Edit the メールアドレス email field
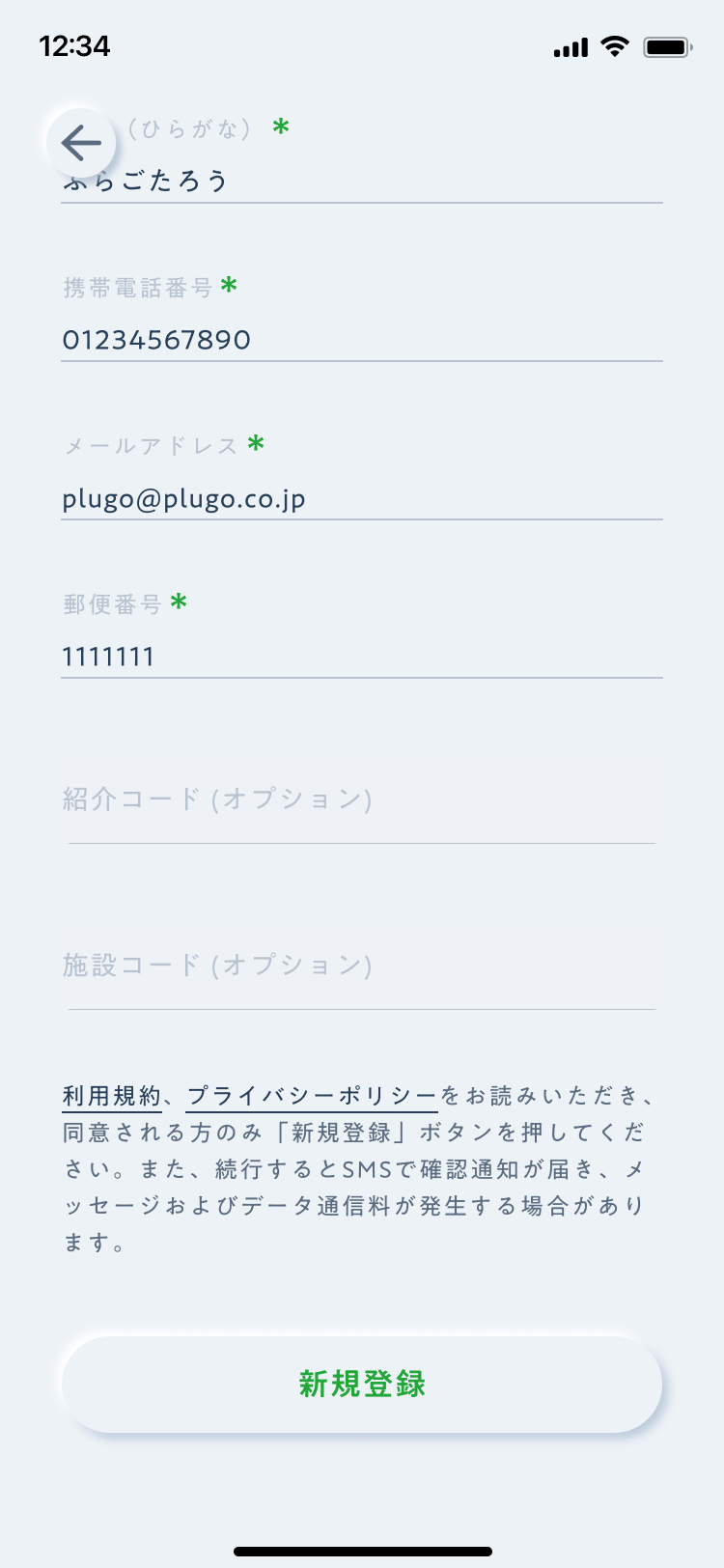 tap(361, 498)
